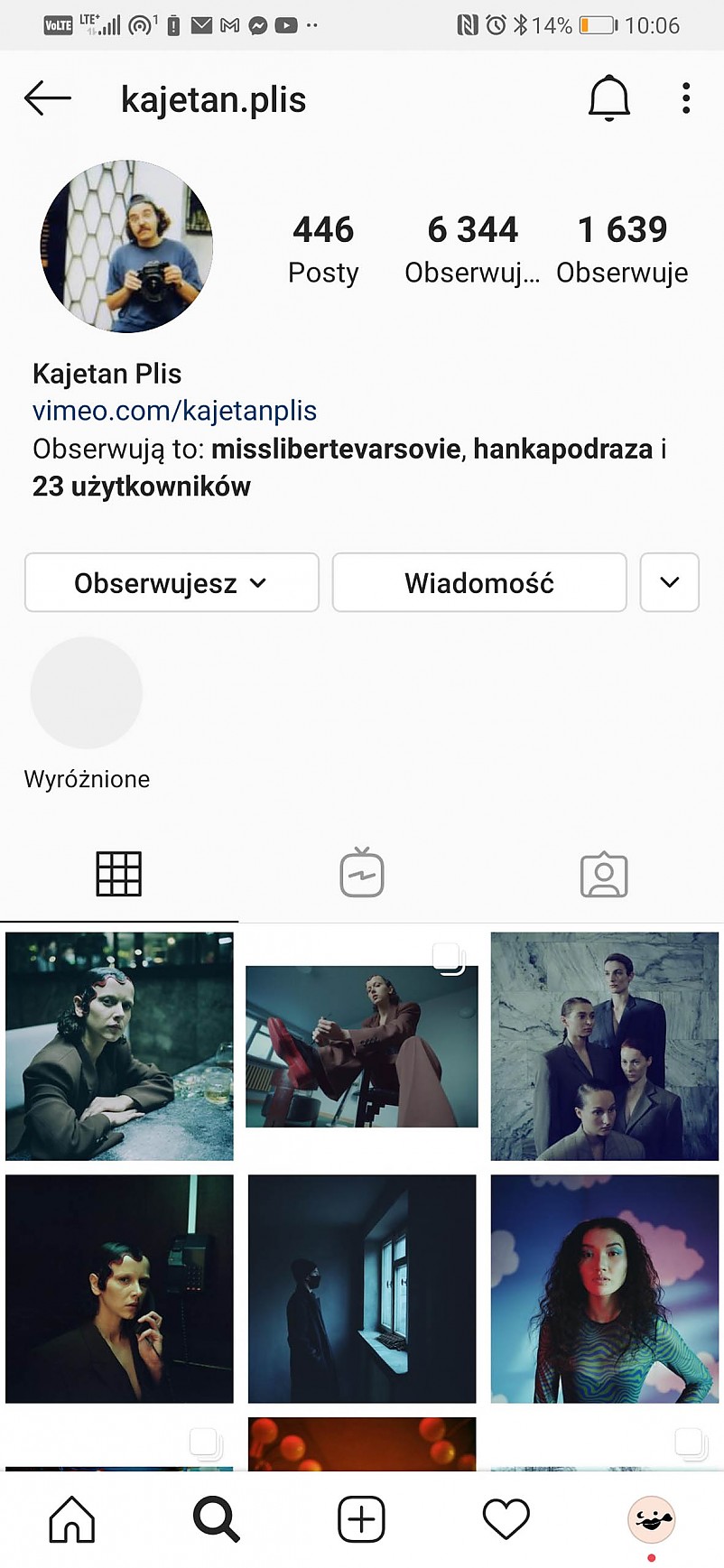This screenshot has height=1568, width=724.
Task: Send a message via Wiadomość
Action: tap(479, 583)
